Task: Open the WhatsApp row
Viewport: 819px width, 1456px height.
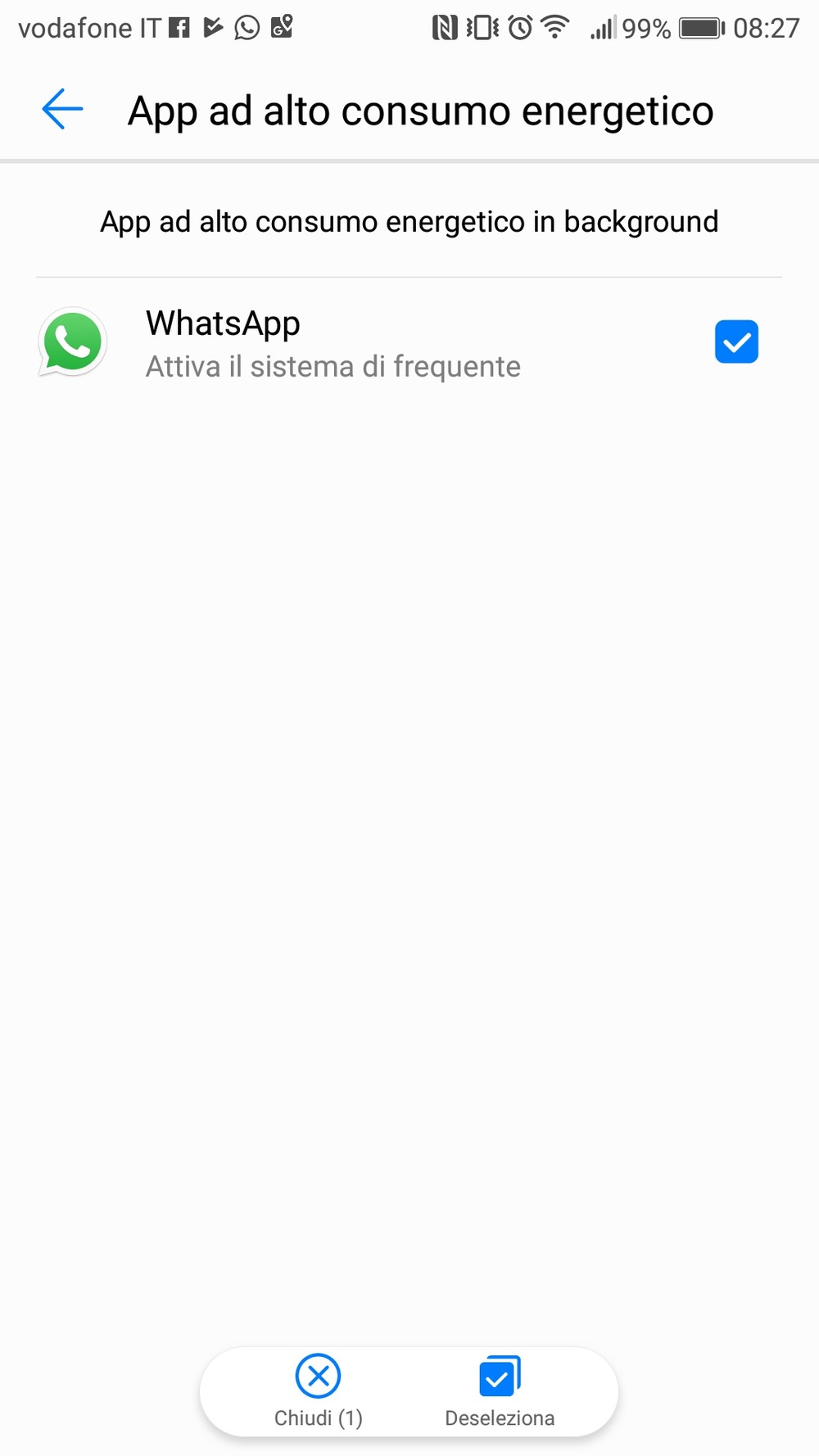Action: [x=409, y=342]
